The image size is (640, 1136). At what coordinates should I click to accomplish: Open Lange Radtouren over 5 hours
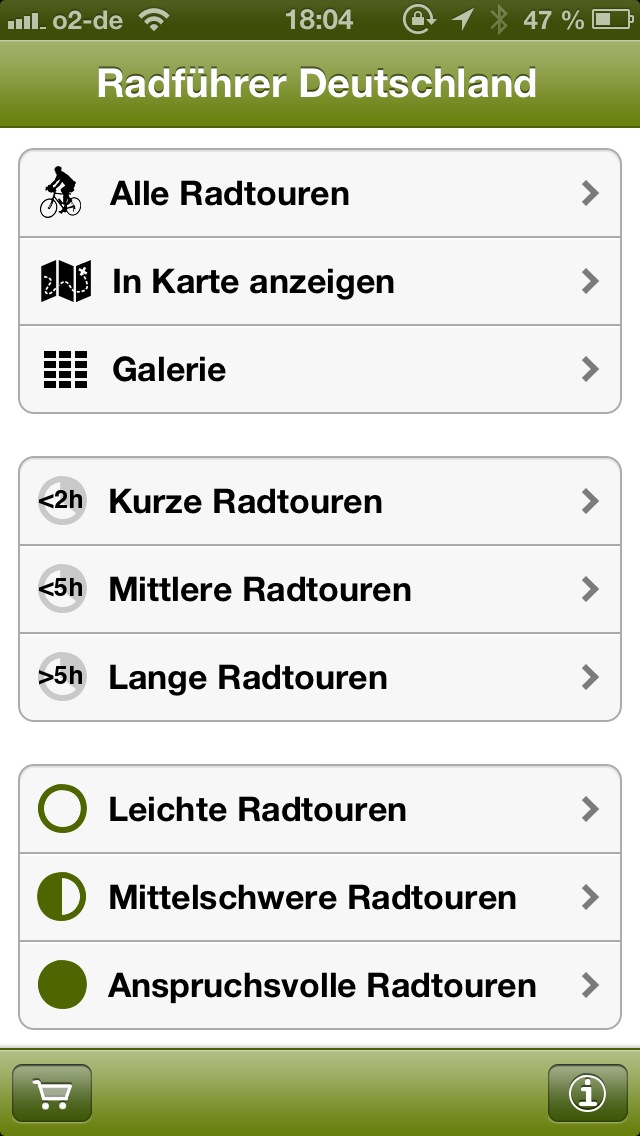tap(320, 678)
